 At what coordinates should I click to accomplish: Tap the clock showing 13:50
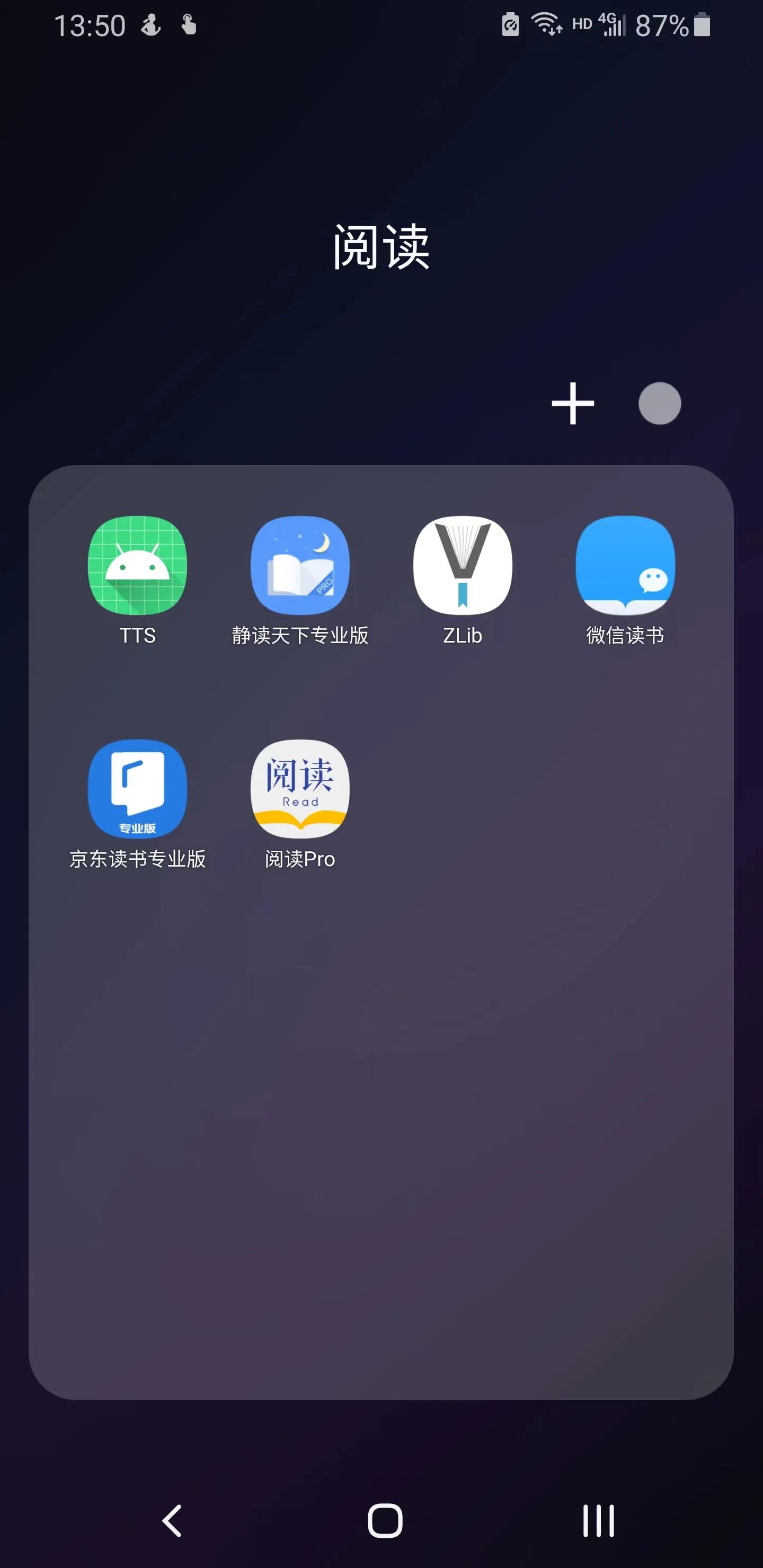click(91, 24)
